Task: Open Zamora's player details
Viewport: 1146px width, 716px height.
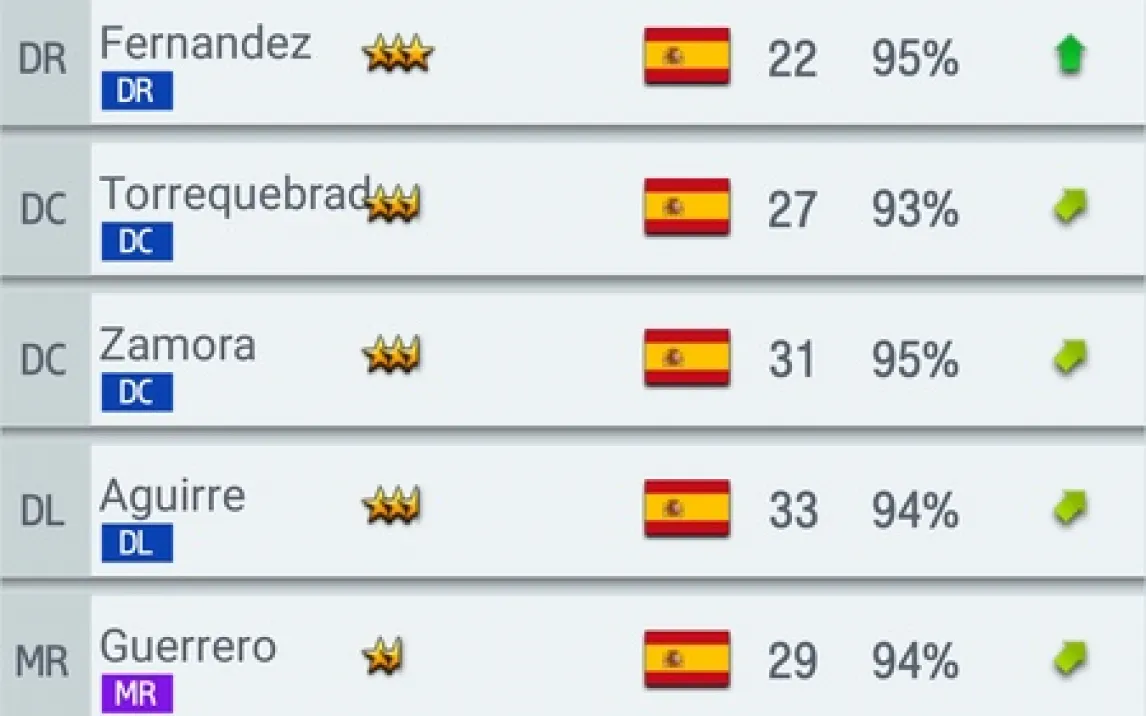Action: click(x=178, y=347)
